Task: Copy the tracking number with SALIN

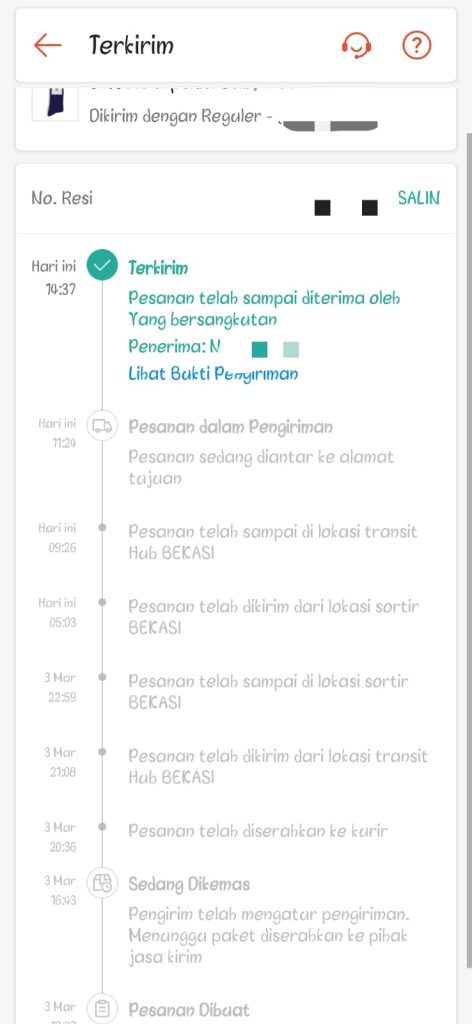Action: (419, 198)
